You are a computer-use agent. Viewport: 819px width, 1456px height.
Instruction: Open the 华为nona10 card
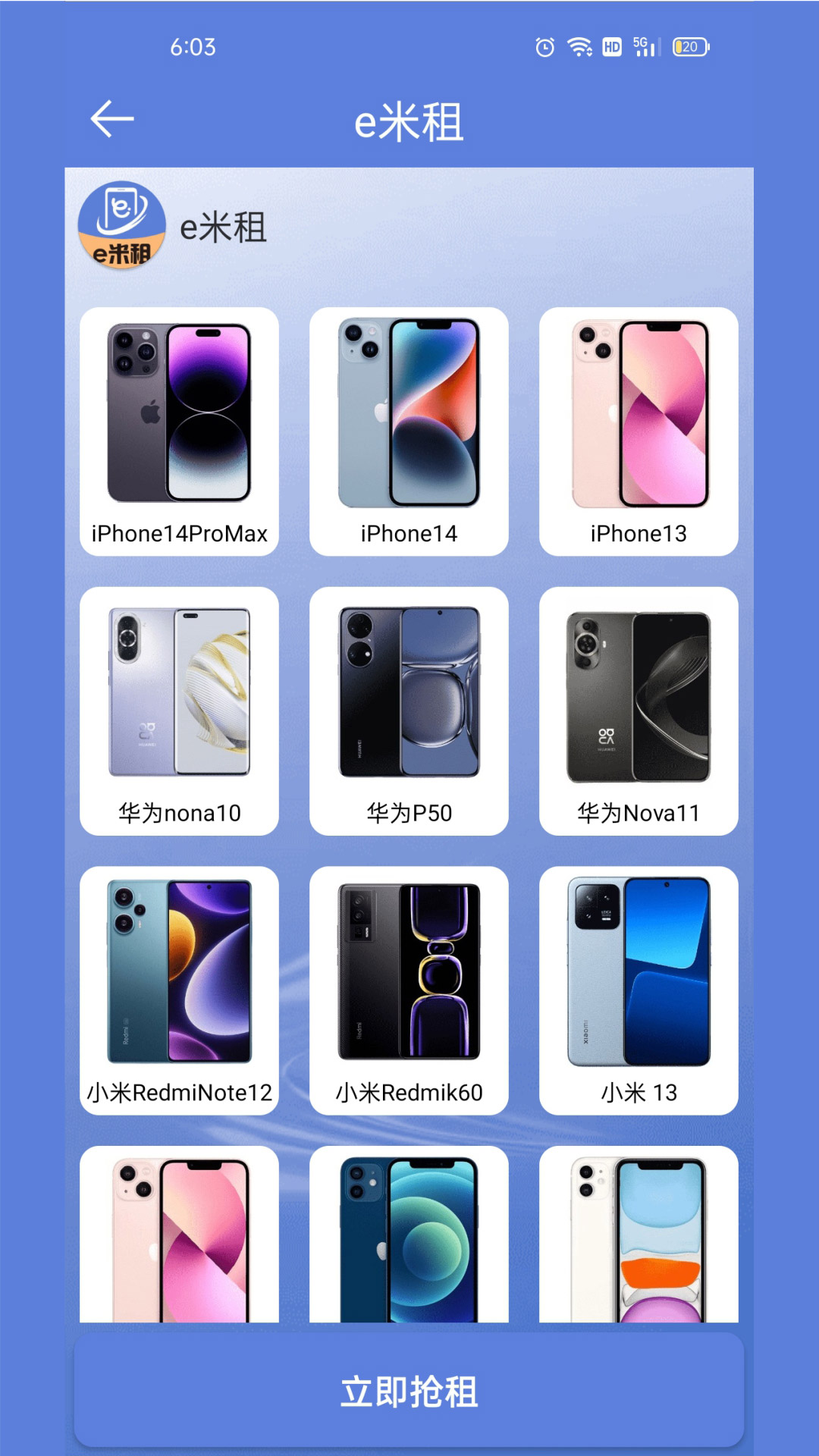coord(179,711)
